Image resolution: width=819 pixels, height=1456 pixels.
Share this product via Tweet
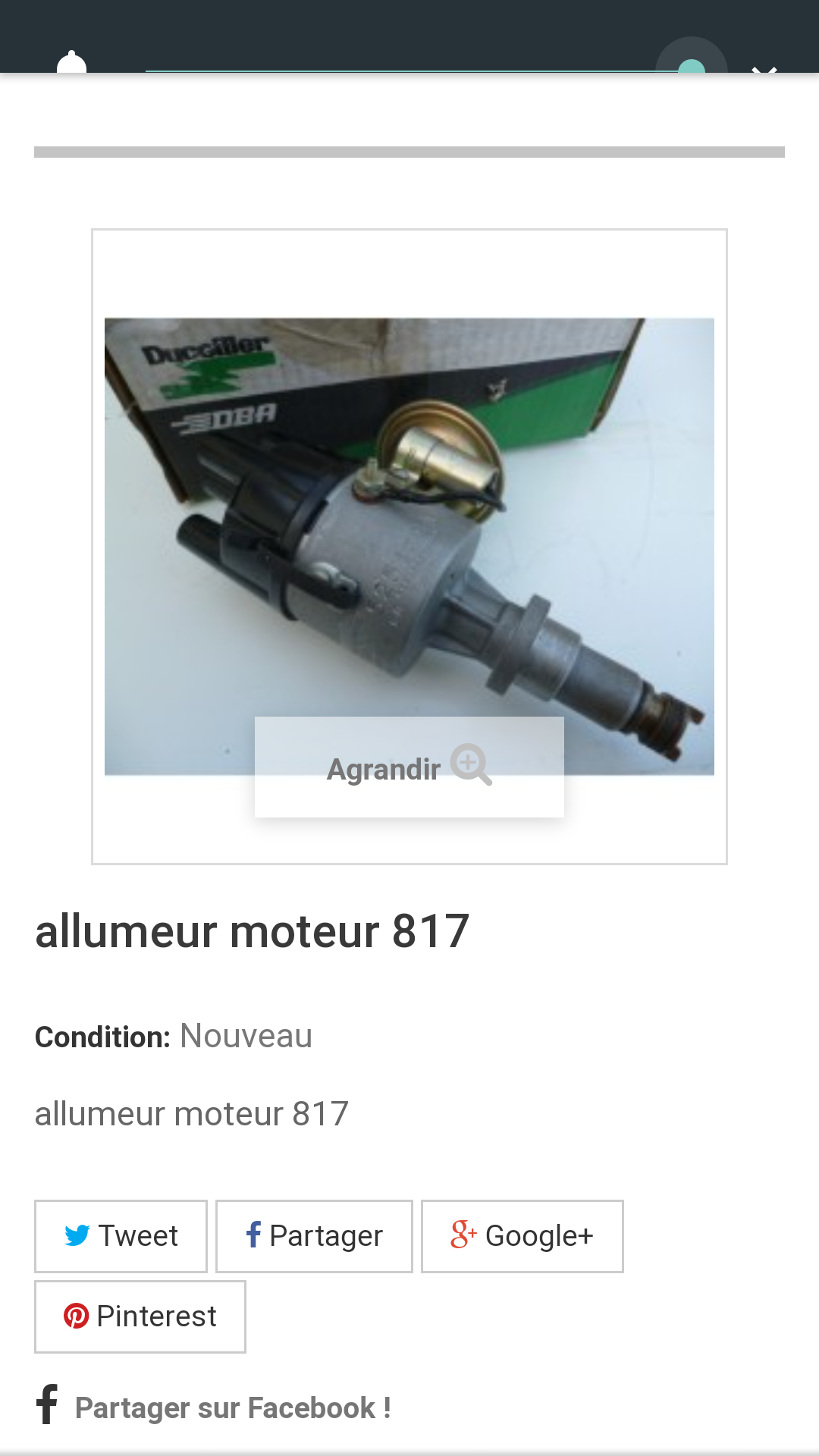tap(121, 1236)
